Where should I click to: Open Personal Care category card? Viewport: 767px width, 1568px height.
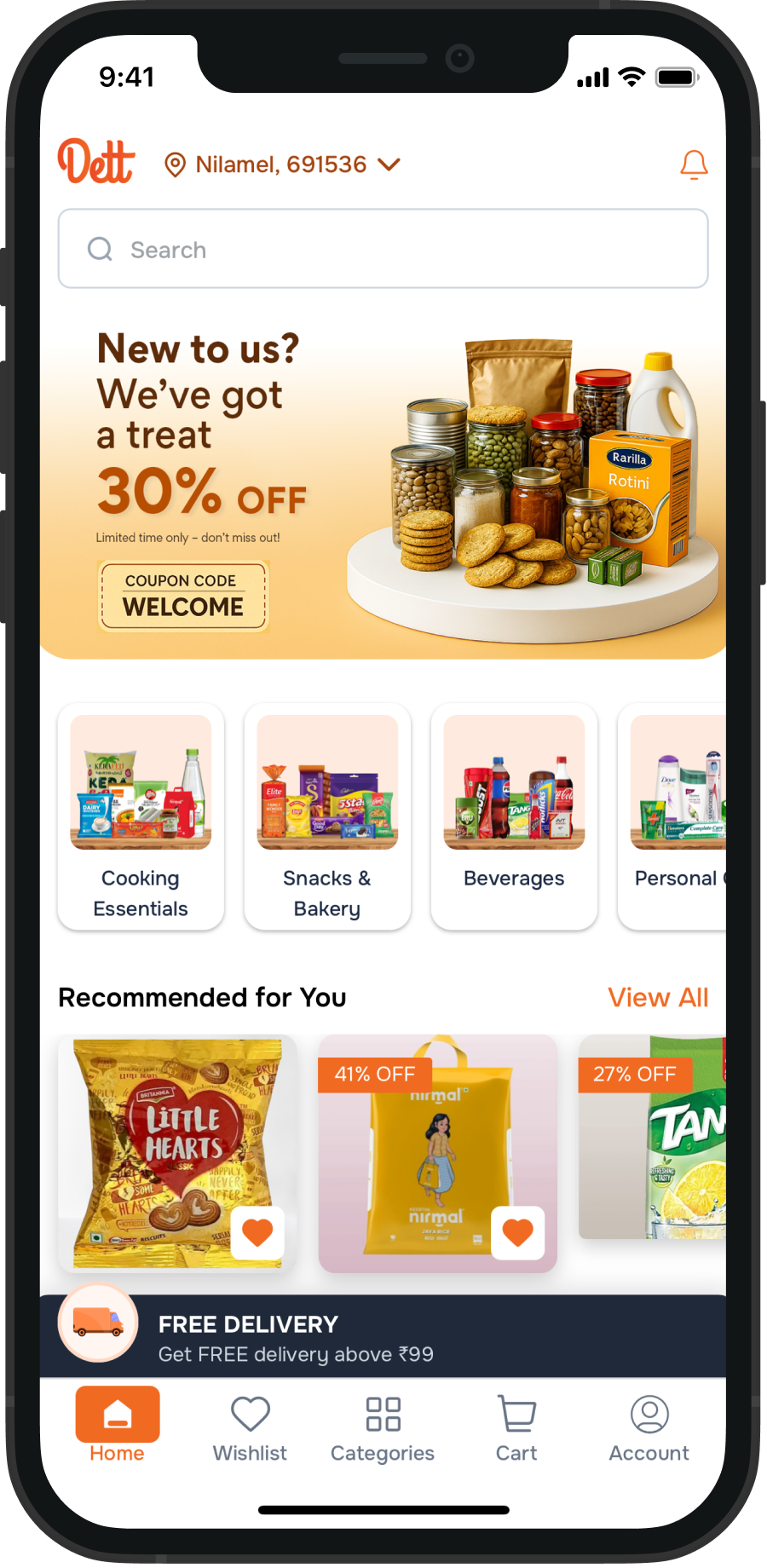(x=673, y=816)
